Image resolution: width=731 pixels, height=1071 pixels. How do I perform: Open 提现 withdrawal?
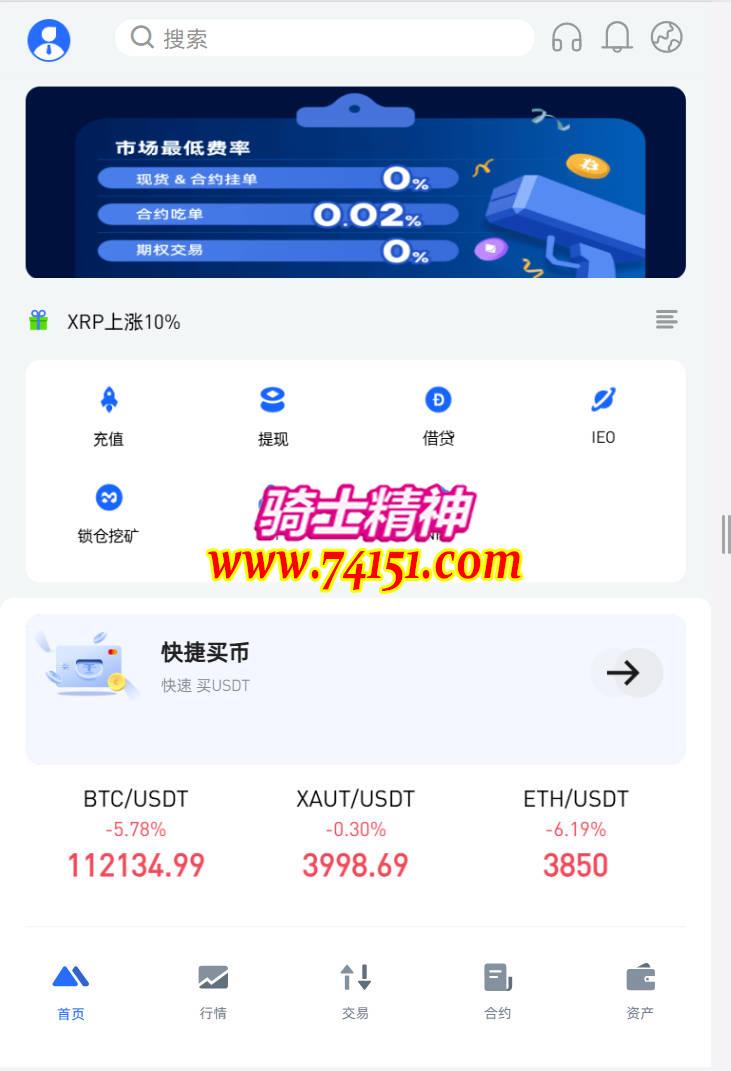click(272, 416)
